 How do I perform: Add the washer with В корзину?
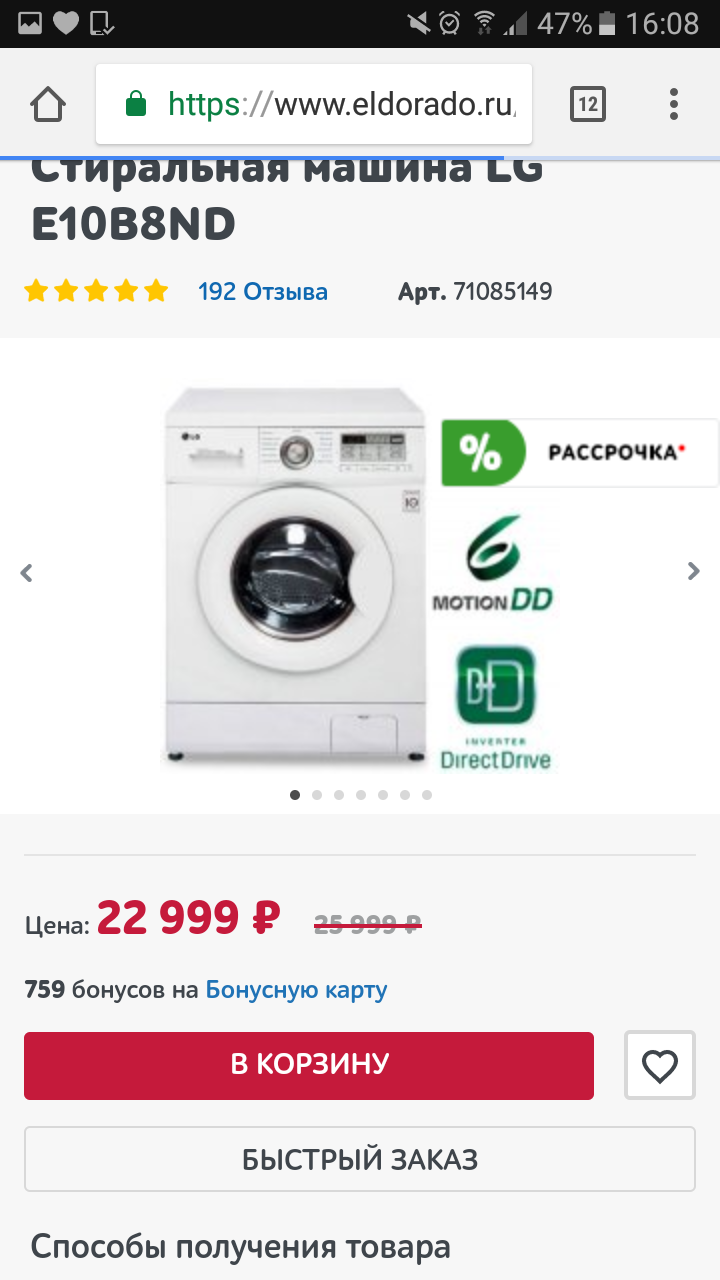point(309,1066)
